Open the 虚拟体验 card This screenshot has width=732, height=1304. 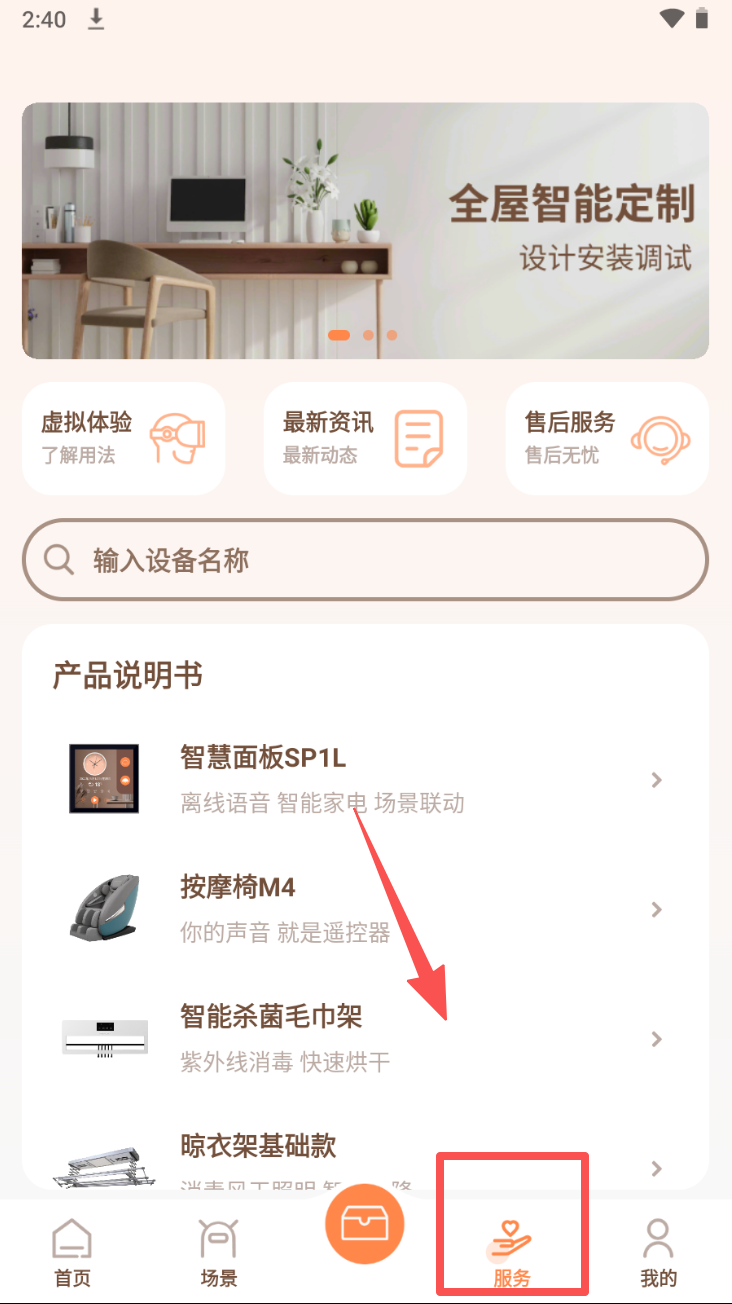pyautogui.click(x=123, y=438)
